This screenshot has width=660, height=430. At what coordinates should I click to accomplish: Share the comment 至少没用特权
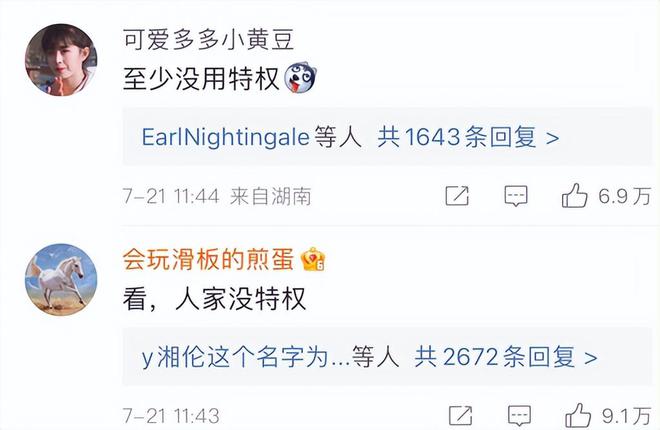(x=457, y=196)
